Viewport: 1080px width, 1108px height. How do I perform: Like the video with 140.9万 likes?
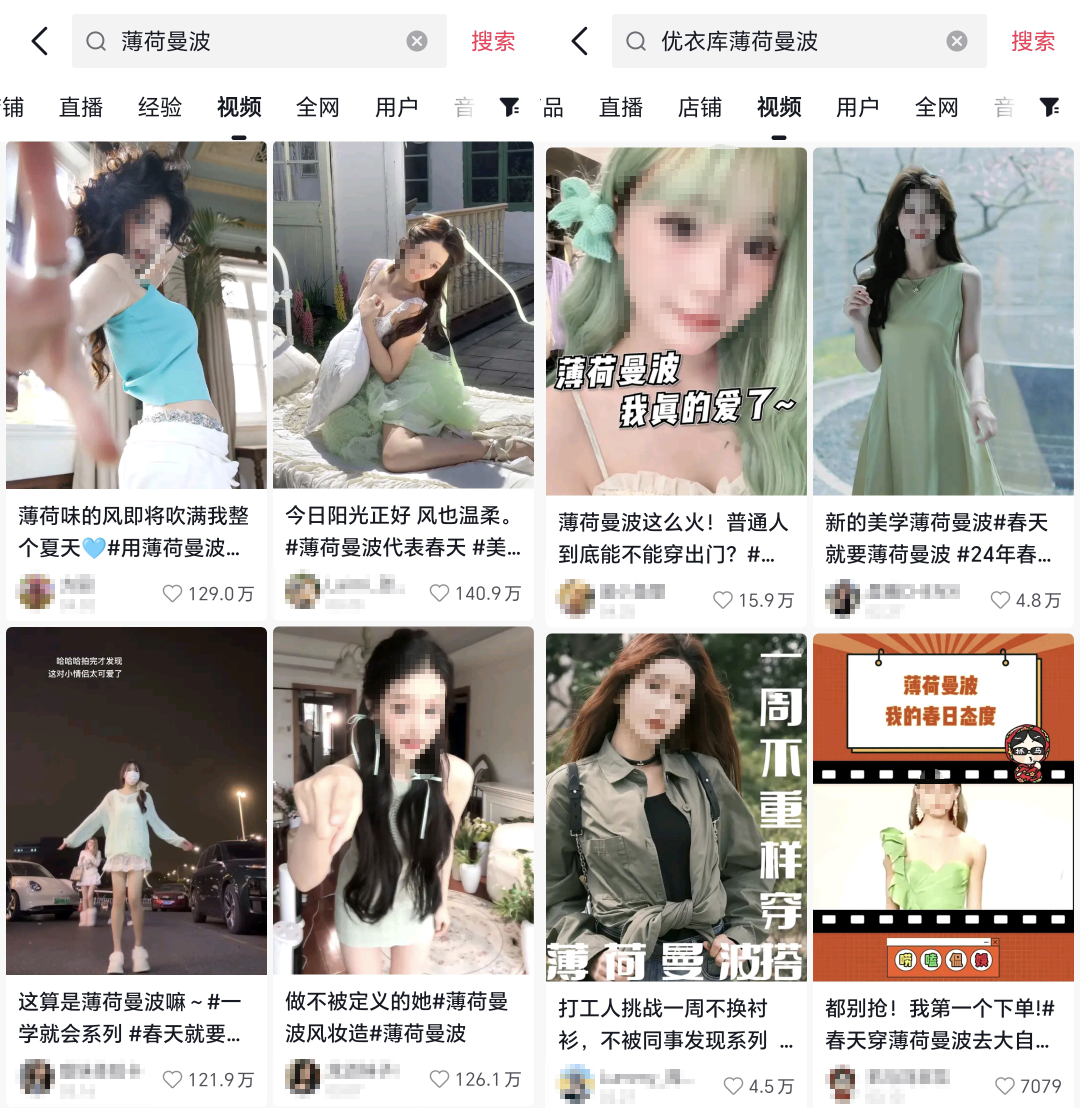click(x=440, y=593)
